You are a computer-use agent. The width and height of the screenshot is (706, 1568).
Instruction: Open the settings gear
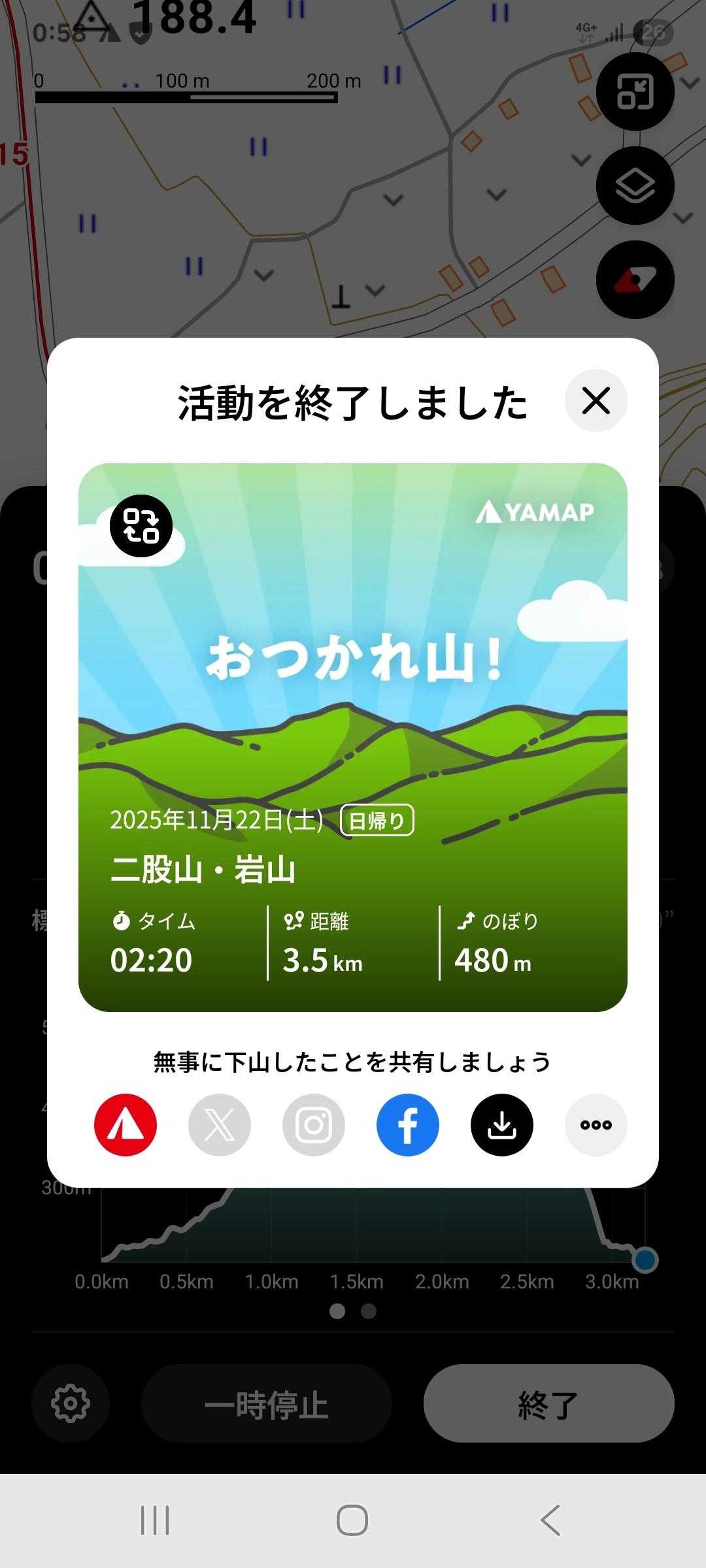[x=71, y=1403]
